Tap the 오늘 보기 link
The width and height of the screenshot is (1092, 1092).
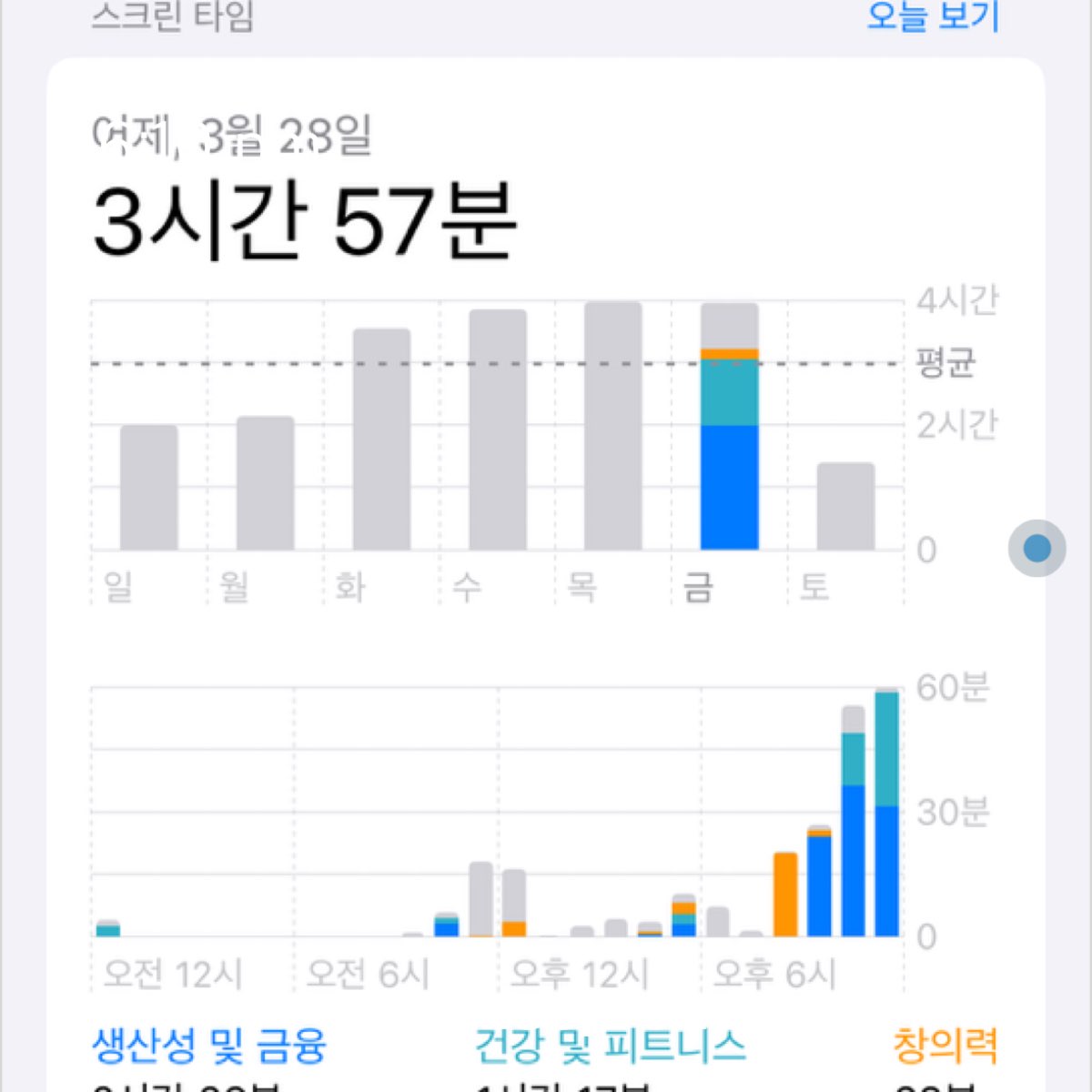[933, 15]
